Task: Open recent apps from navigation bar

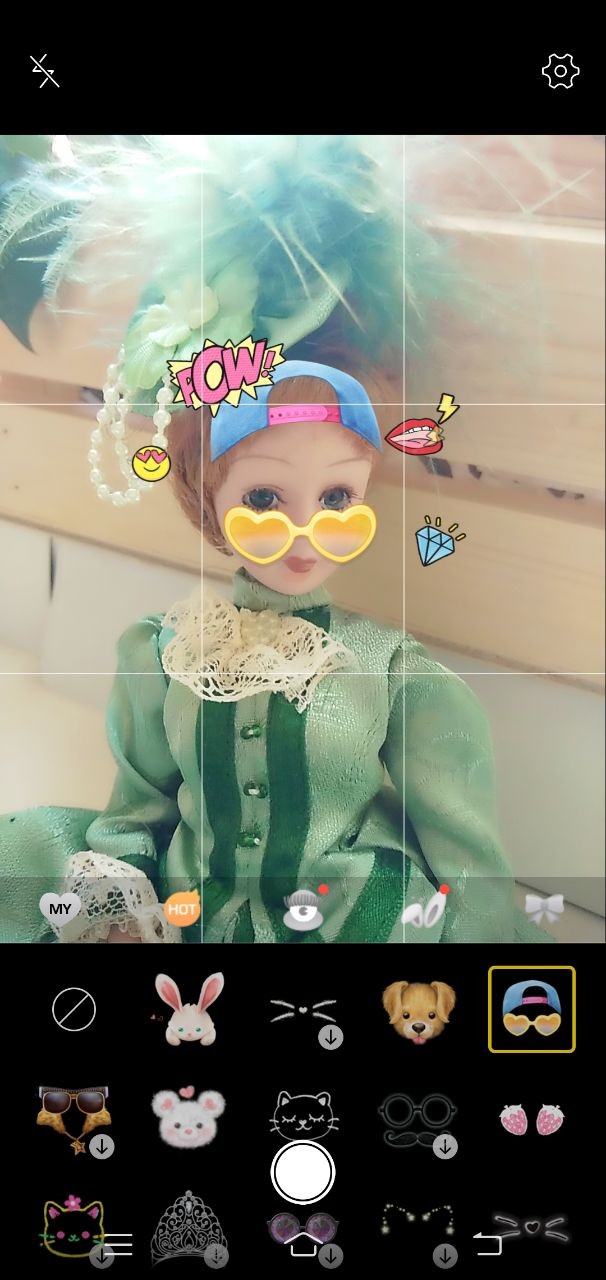Action: tap(118, 1244)
